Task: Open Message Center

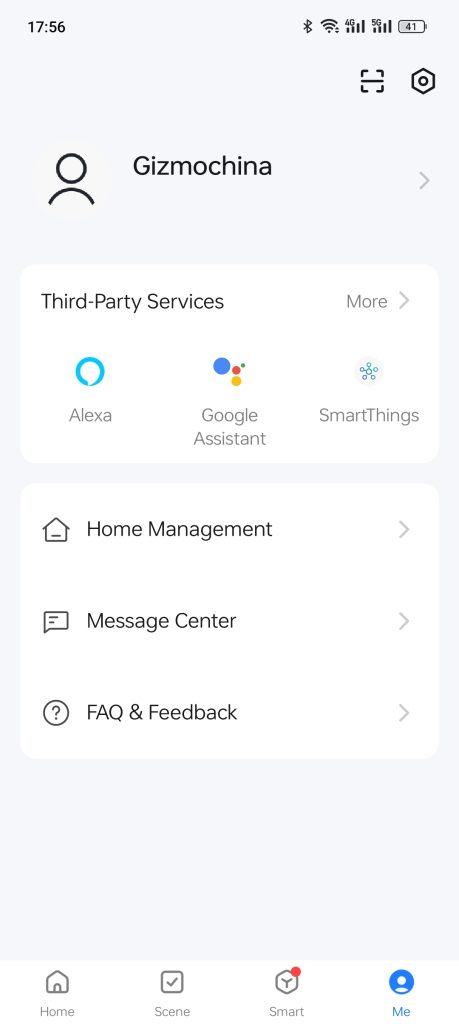Action: [229, 621]
